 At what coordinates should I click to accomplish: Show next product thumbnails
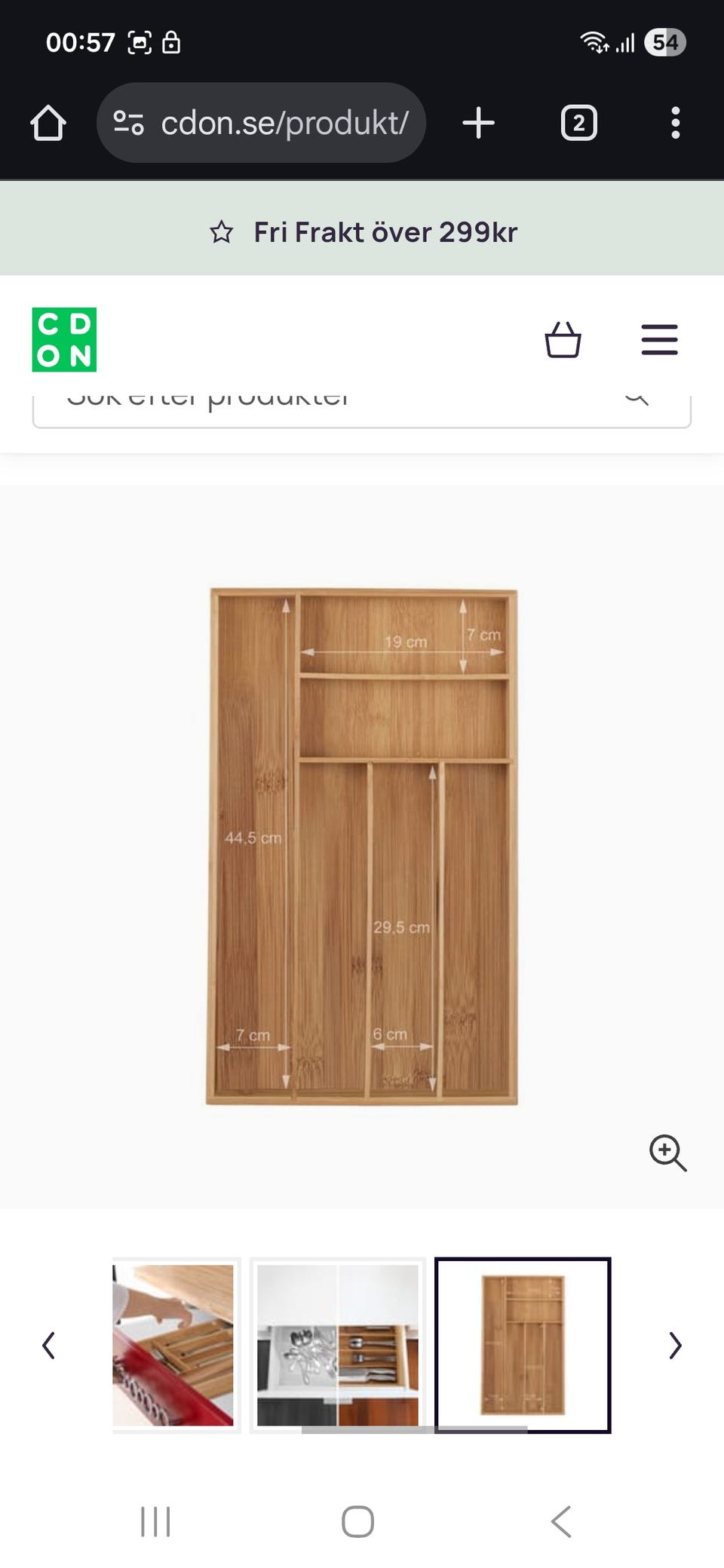click(675, 1345)
